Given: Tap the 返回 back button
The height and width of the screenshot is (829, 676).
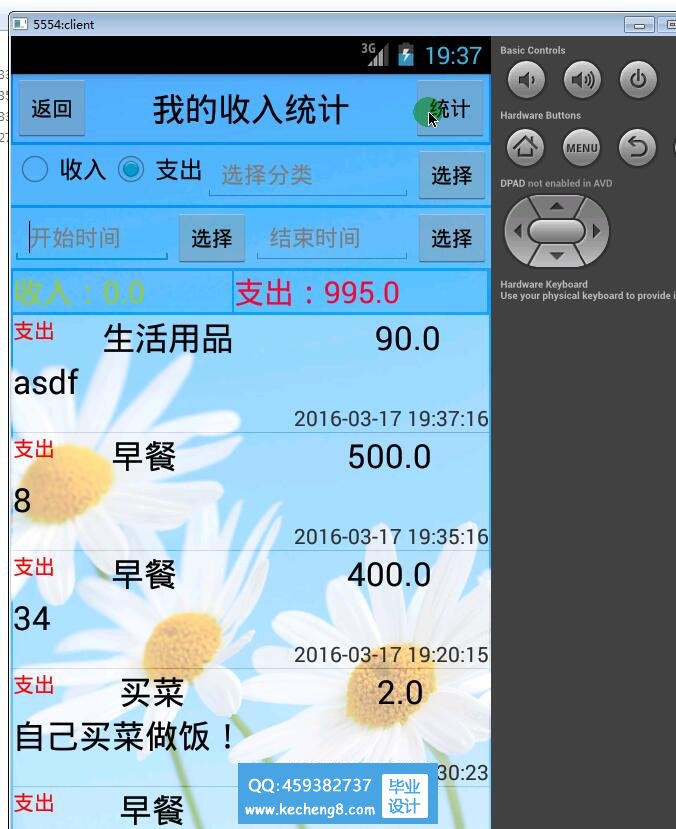Looking at the screenshot, I should click(x=52, y=109).
